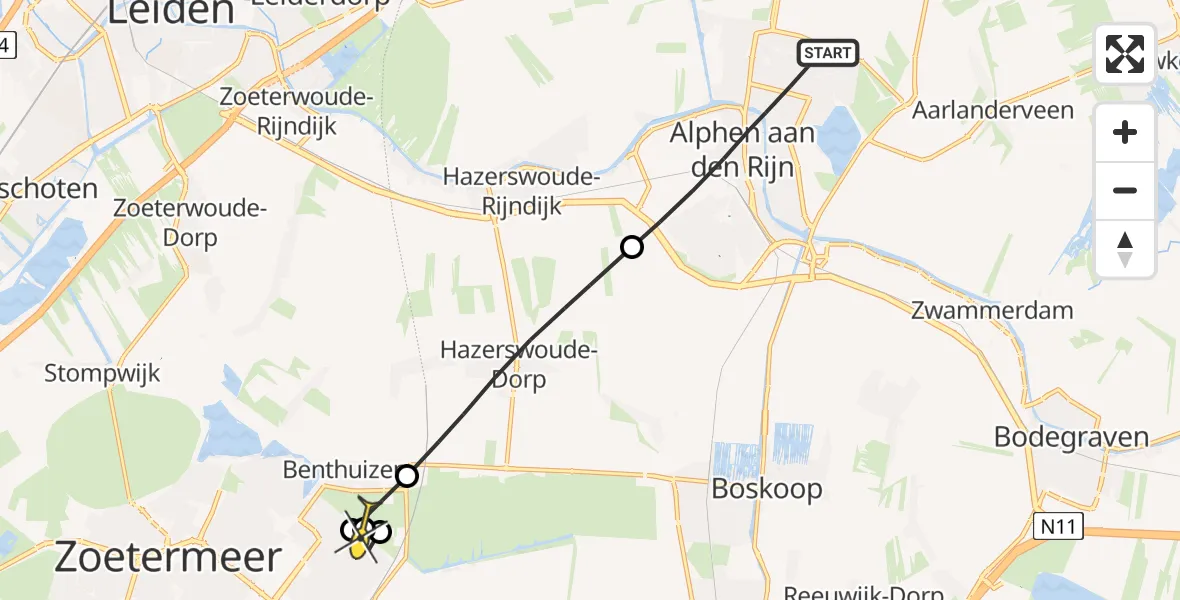Image resolution: width=1180 pixels, height=600 pixels.
Task: Enter fullscreen map view
Action: tap(1125, 54)
